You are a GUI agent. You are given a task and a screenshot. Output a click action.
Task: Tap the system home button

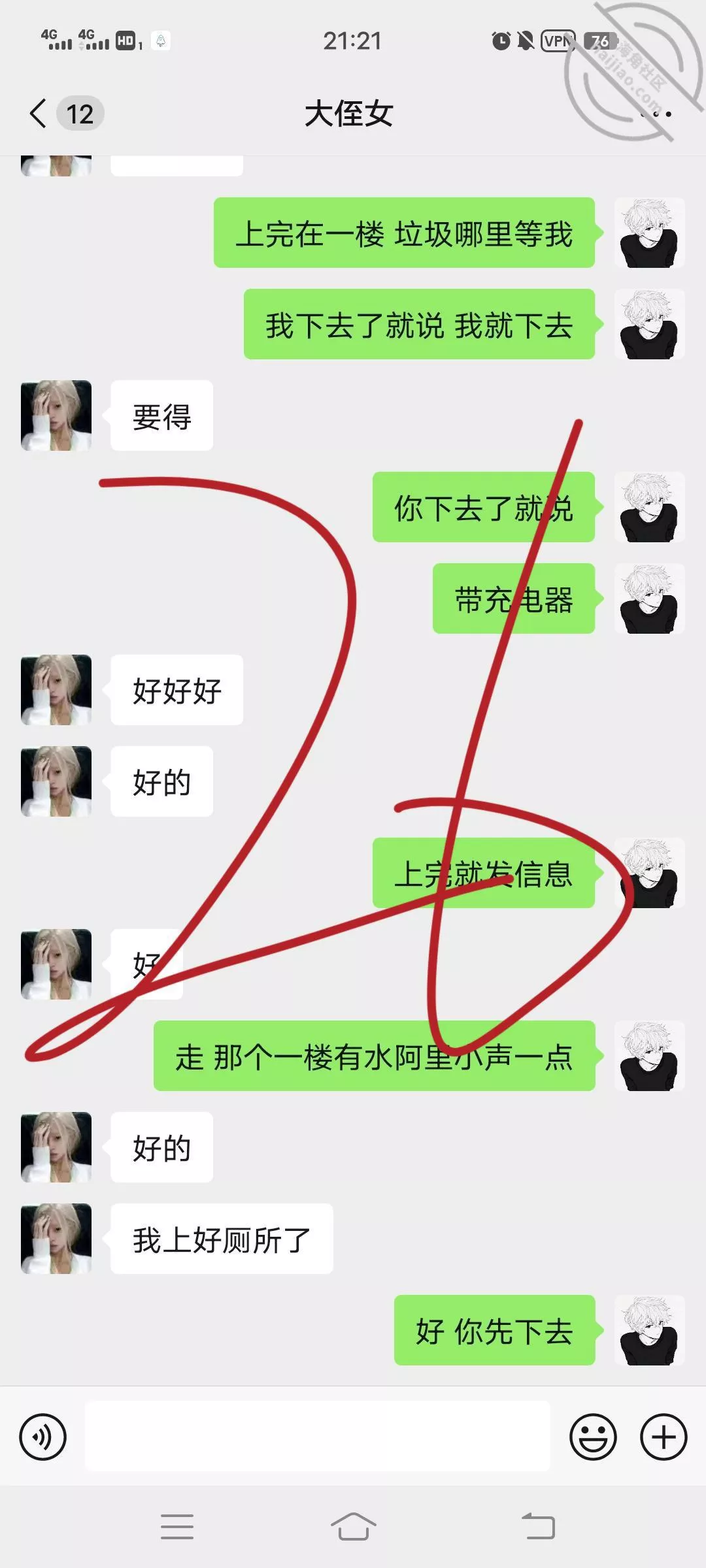[353, 1527]
